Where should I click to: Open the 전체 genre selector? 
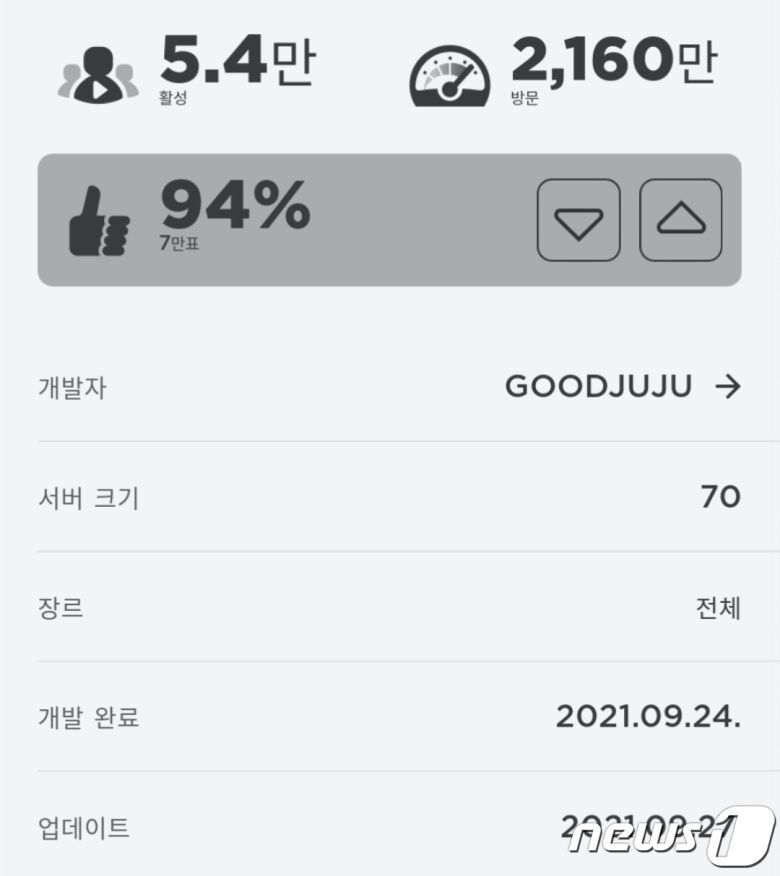point(717,608)
